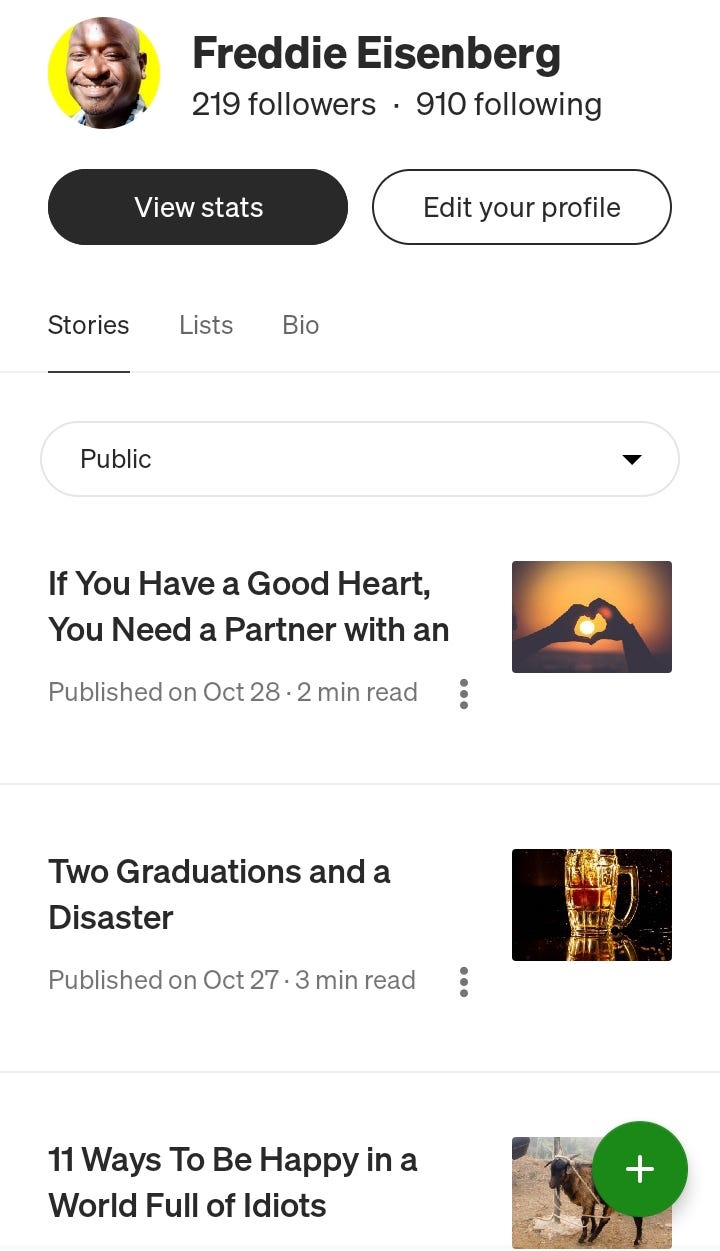Tap the heart hands story thumbnail
Image resolution: width=720 pixels, height=1251 pixels.
pos(592,617)
